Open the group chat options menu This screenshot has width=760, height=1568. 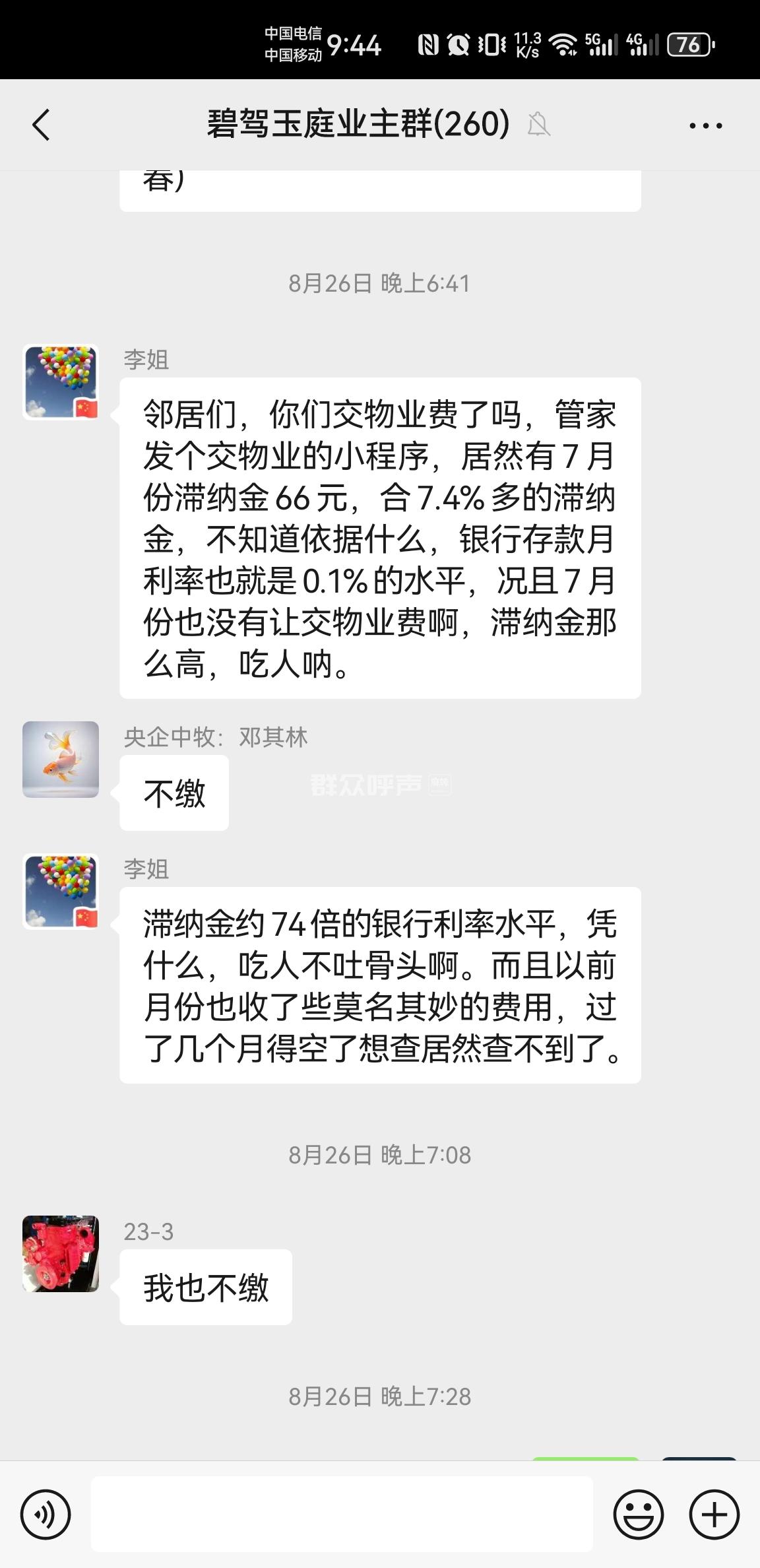click(x=705, y=125)
